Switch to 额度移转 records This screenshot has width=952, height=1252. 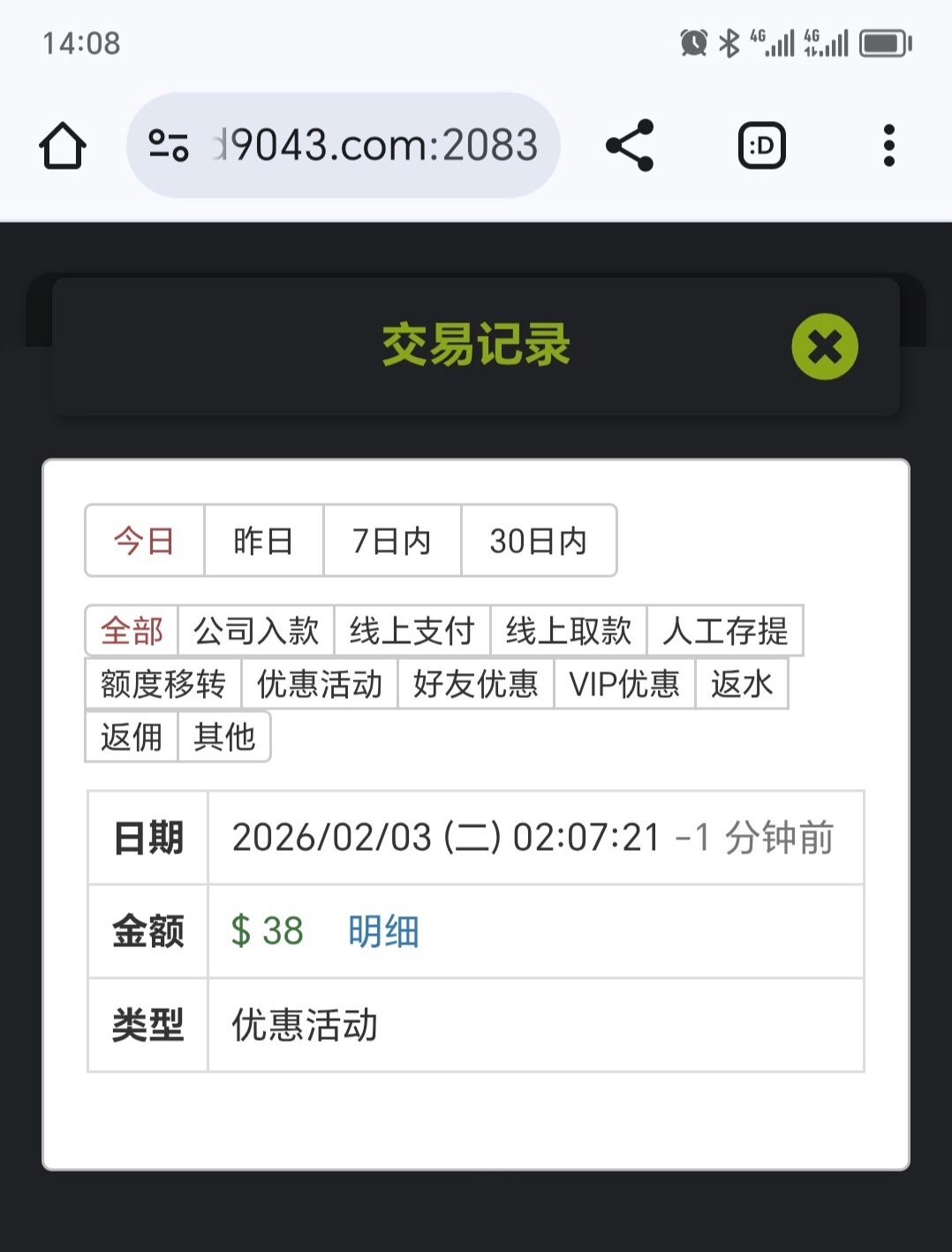[162, 684]
